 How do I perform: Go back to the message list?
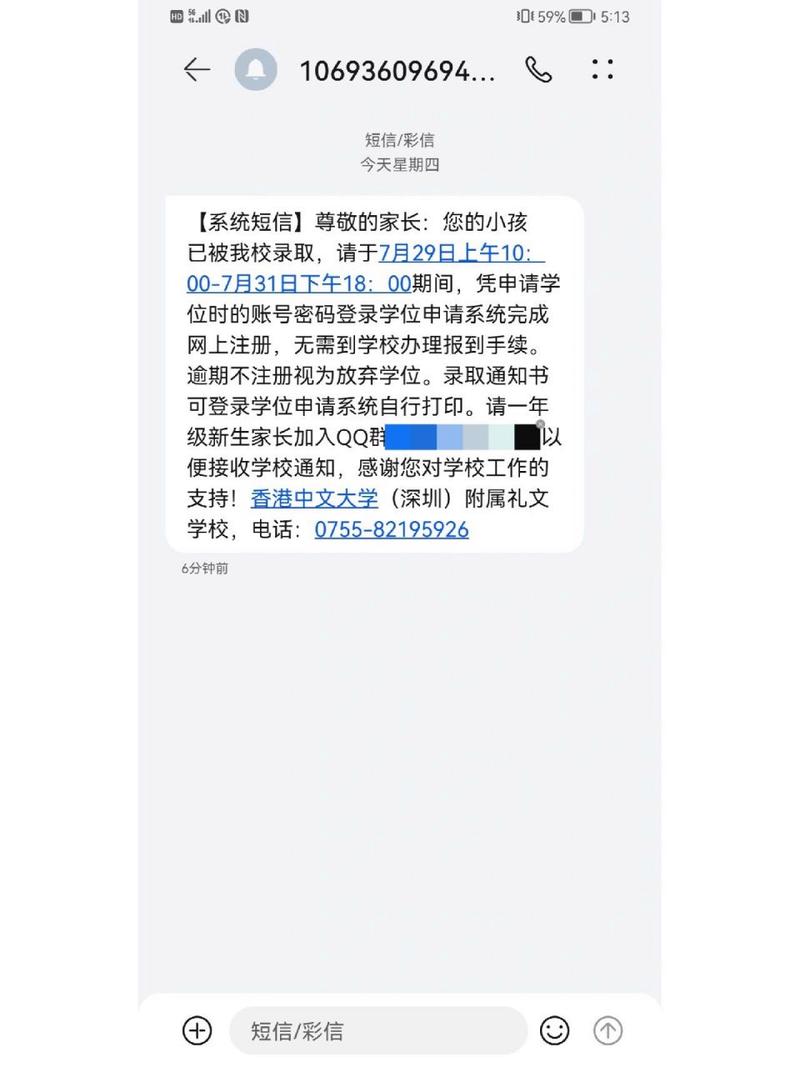197,69
